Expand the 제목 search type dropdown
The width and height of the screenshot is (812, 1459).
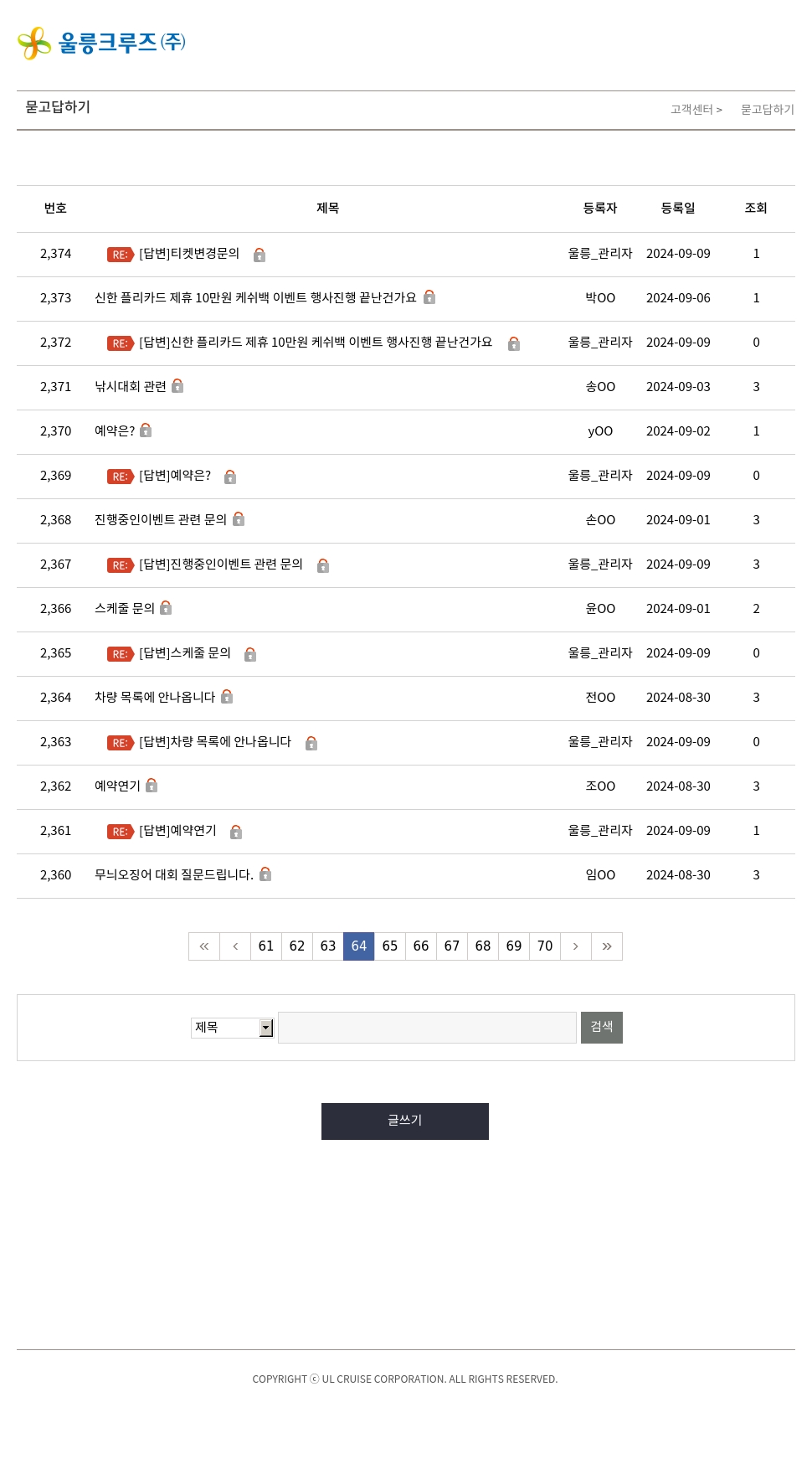tap(233, 1028)
